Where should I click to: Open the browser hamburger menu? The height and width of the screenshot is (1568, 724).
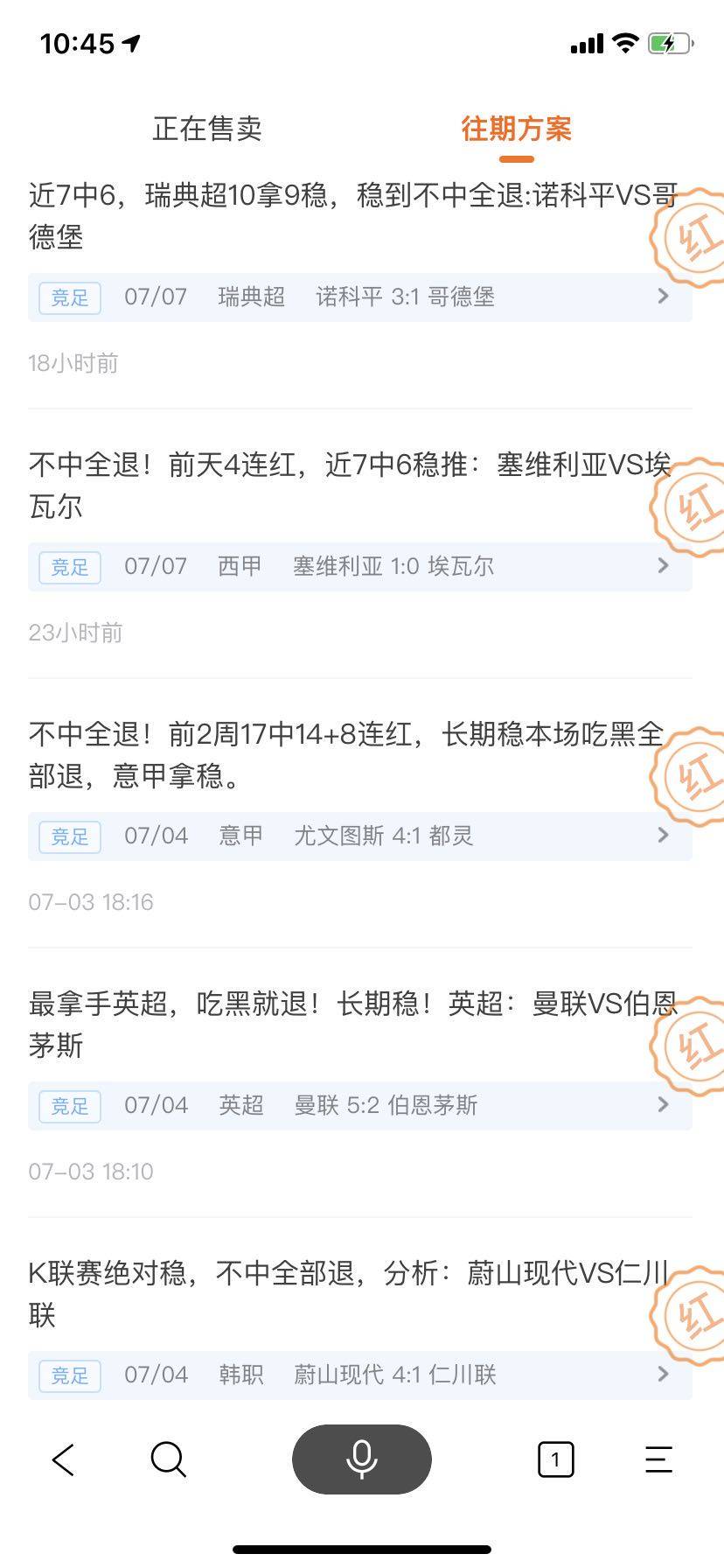click(x=658, y=1459)
